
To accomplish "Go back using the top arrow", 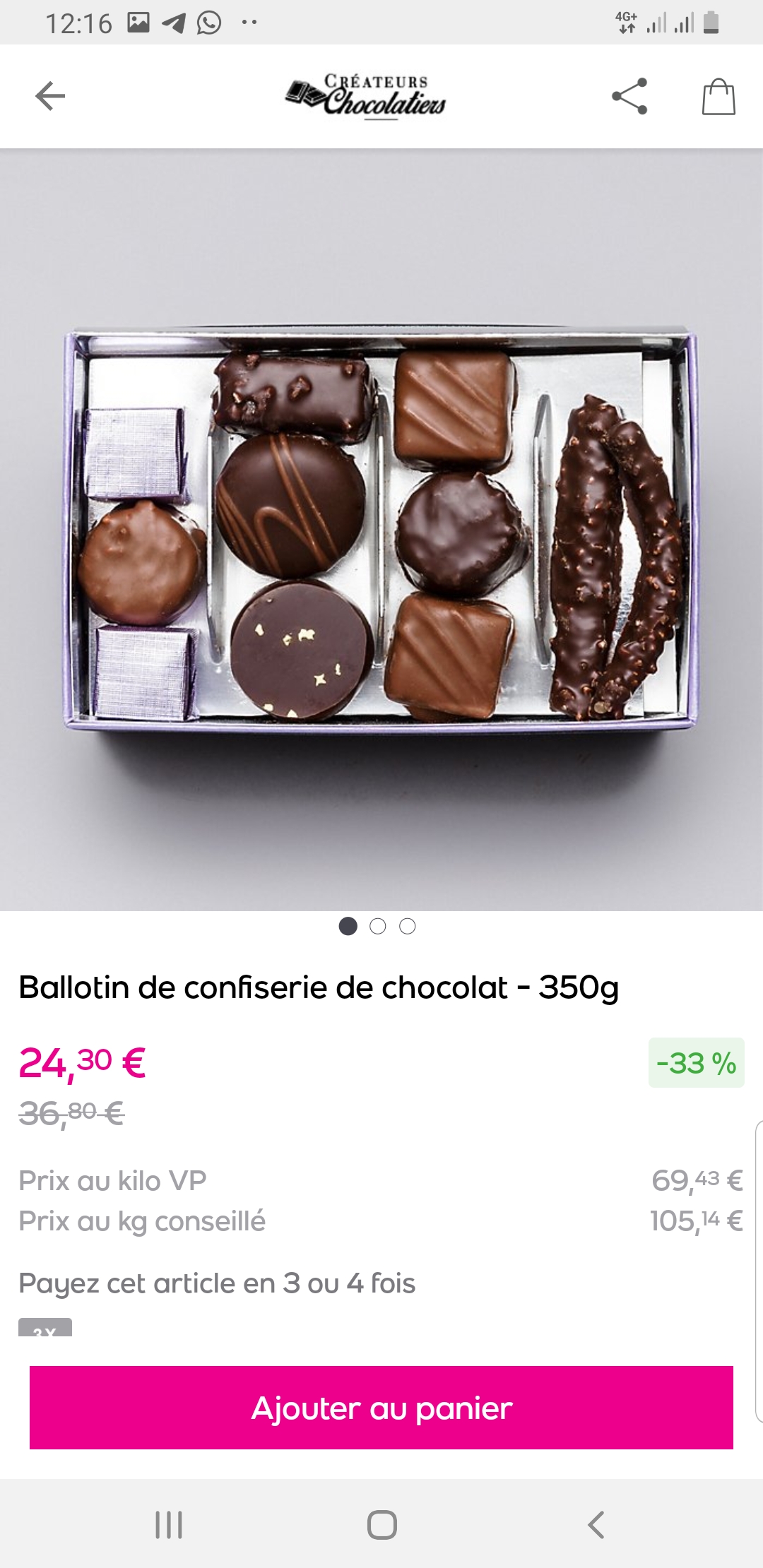I will click(50, 96).
